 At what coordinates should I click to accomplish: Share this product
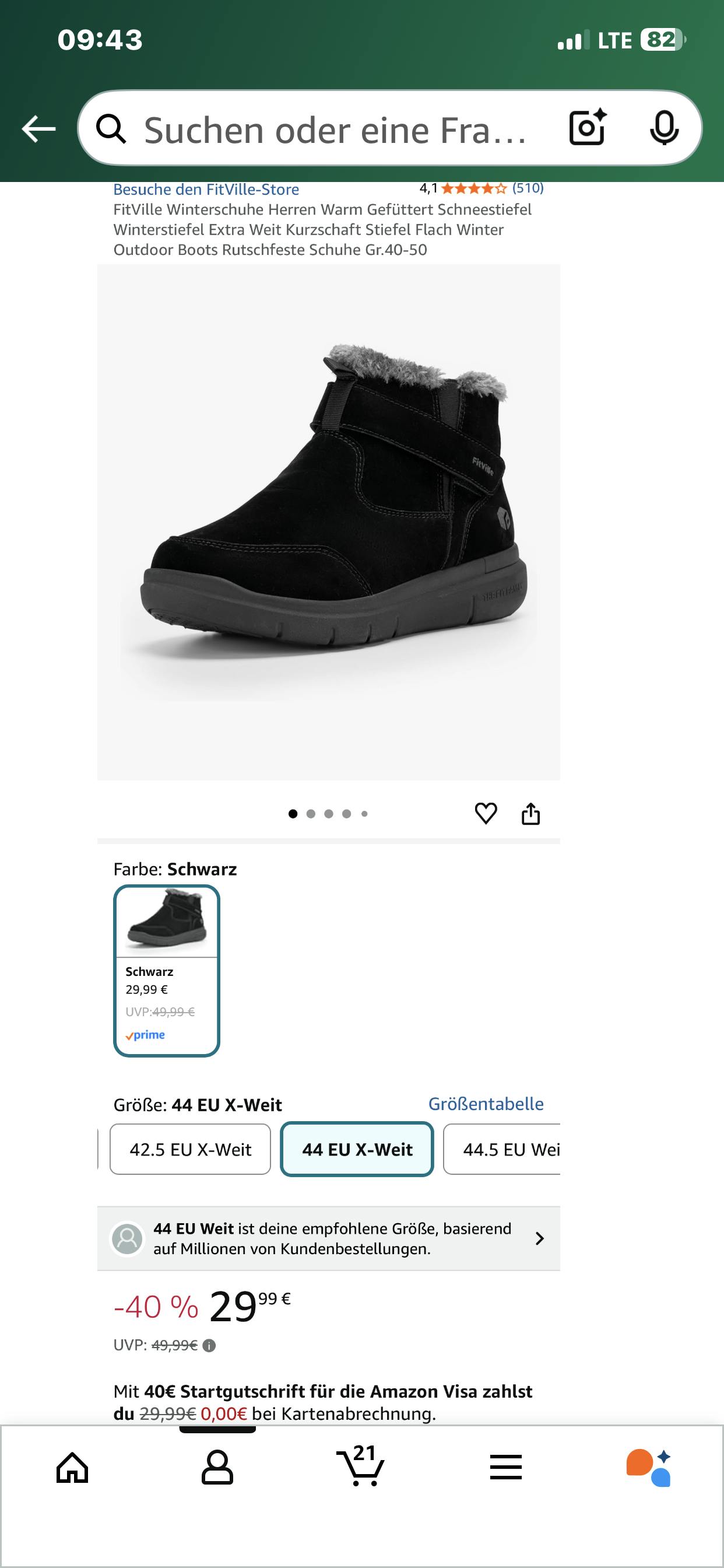tap(530, 813)
